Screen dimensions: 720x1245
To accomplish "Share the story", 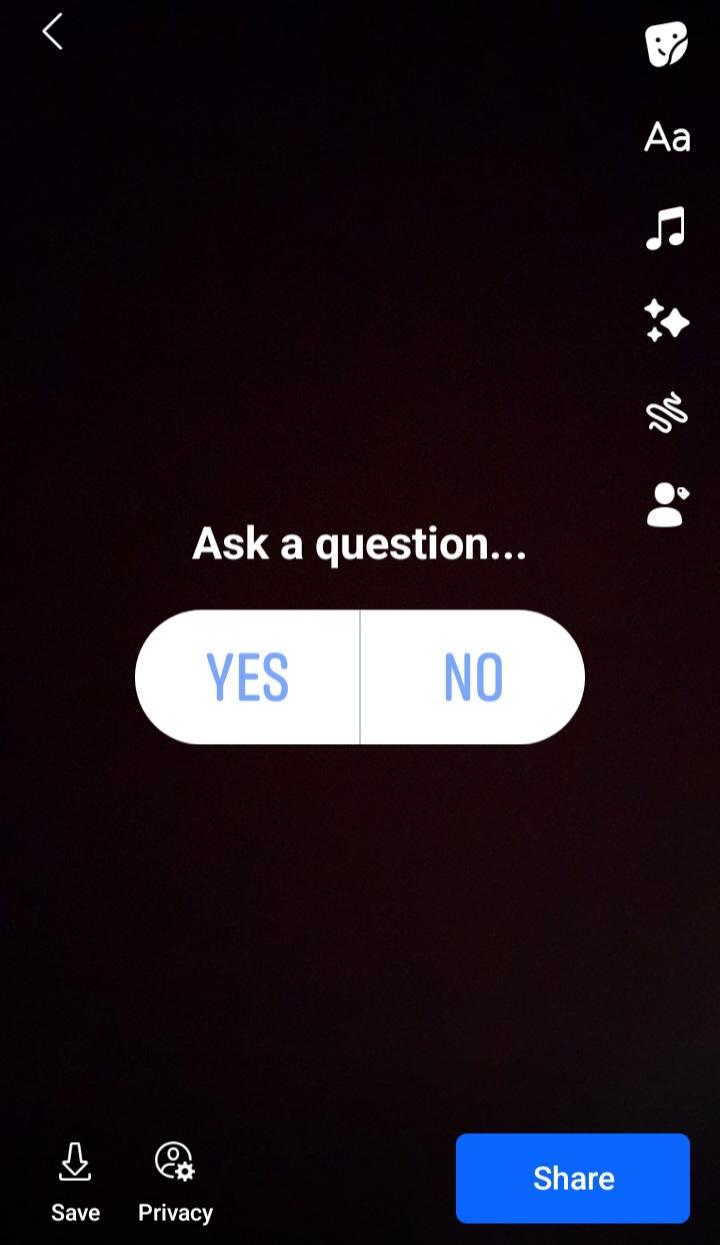I will click(x=572, y=1178).
